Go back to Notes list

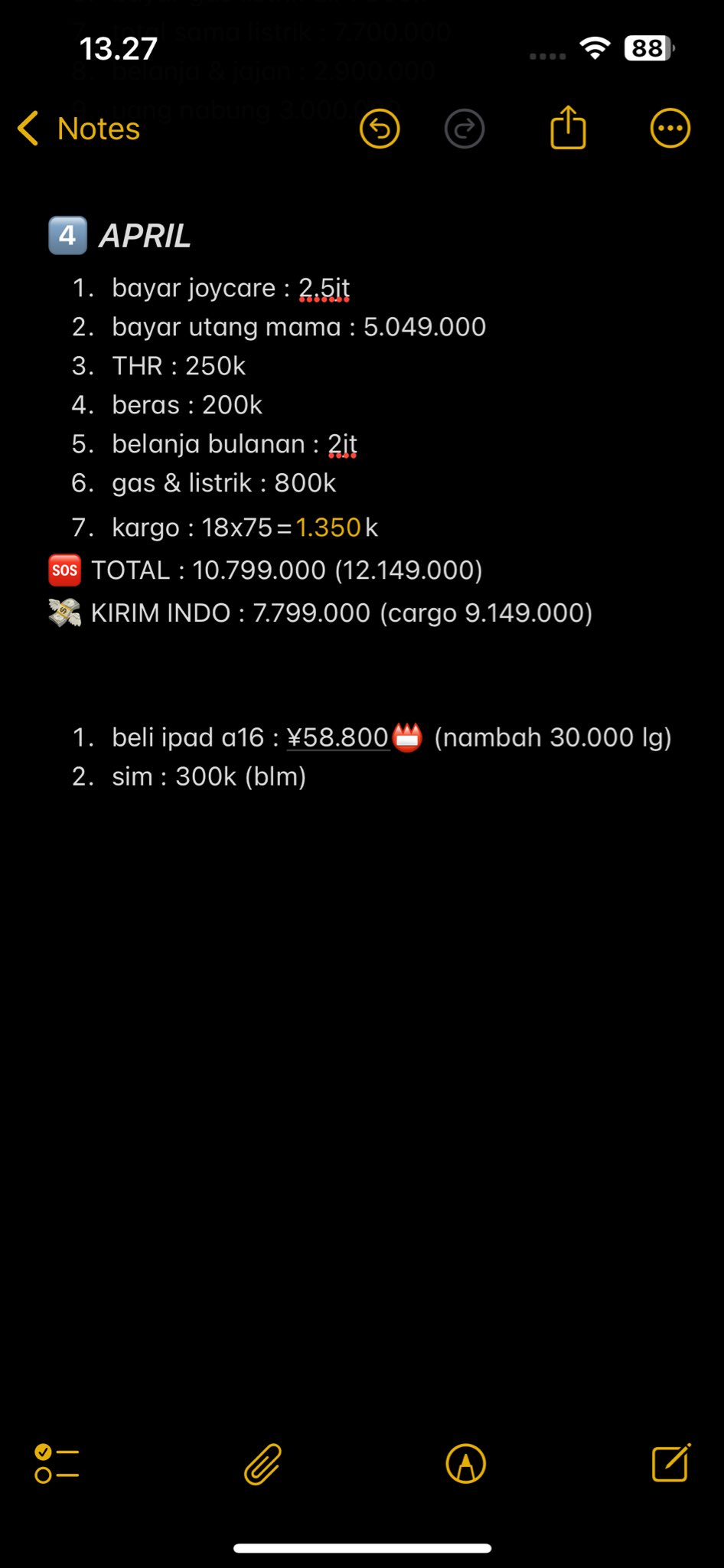tap(80, 129)
